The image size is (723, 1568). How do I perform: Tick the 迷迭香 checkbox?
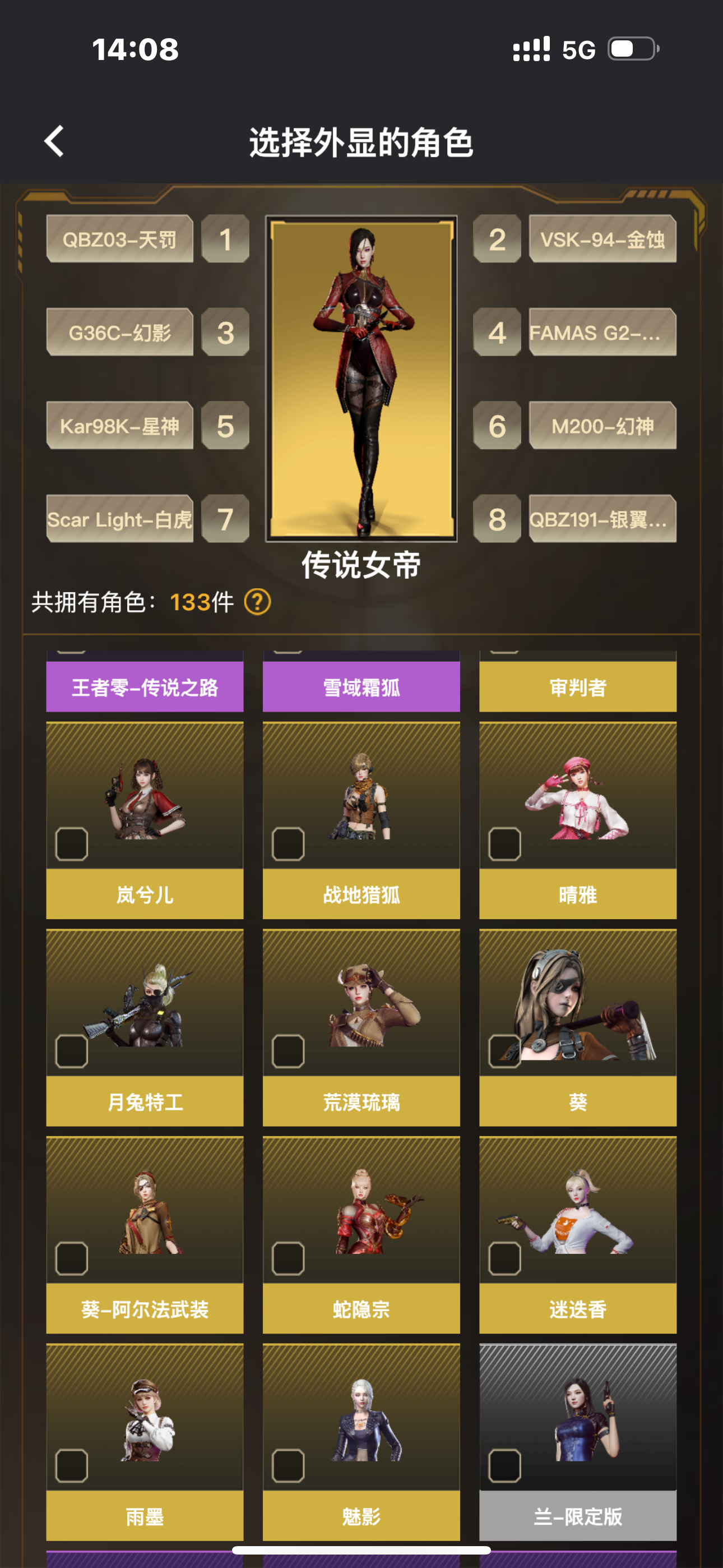click(505, 1258)
